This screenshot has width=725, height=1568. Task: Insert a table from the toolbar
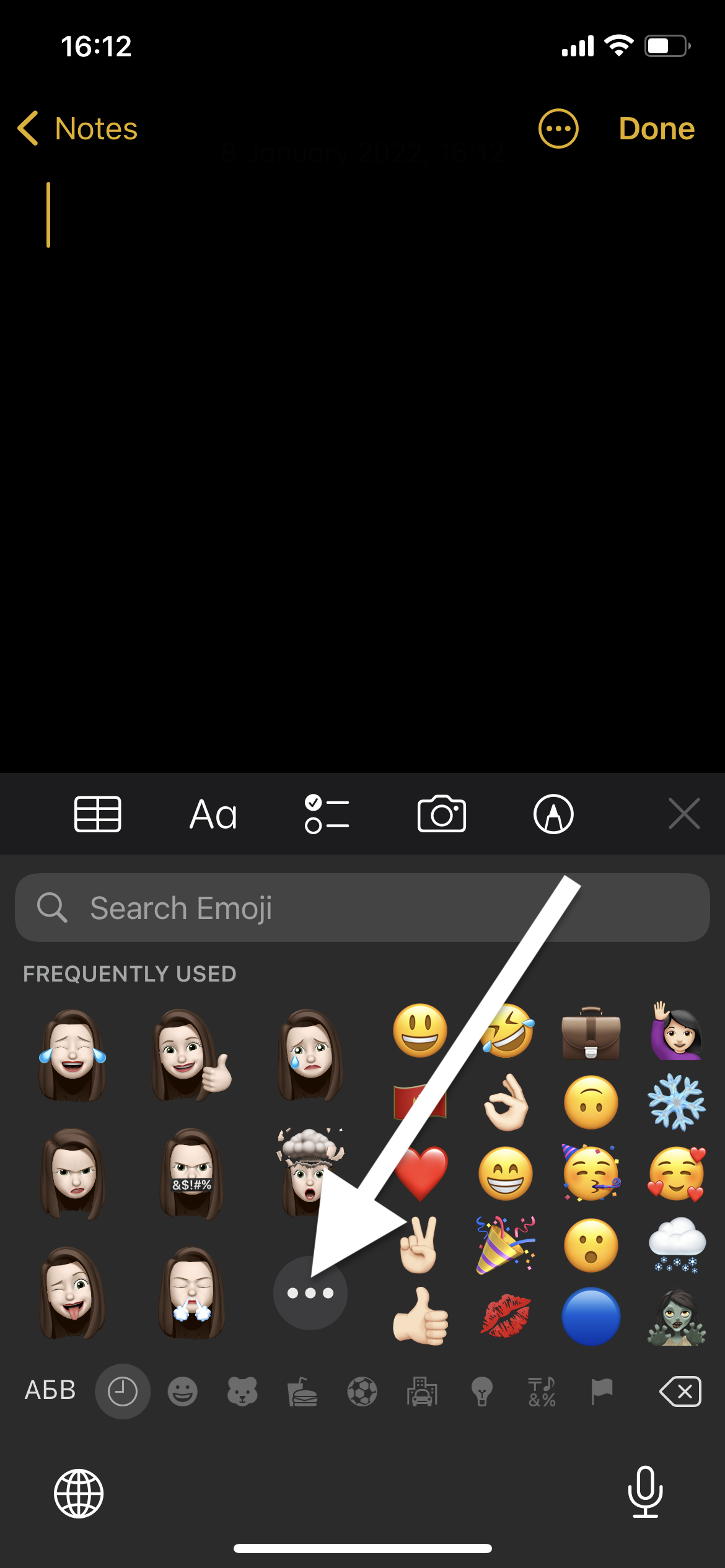pyautogui.click(x=98, y=814)
